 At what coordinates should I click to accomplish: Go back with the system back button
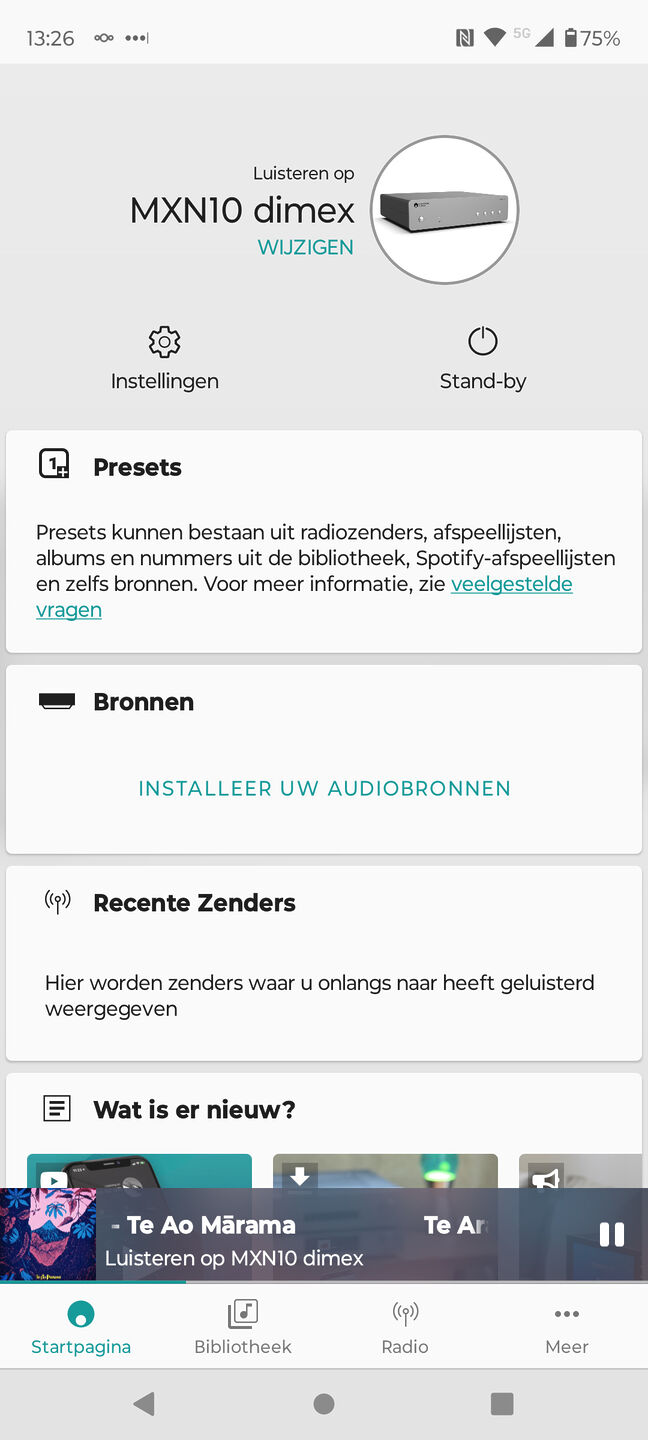(144, 1404)
